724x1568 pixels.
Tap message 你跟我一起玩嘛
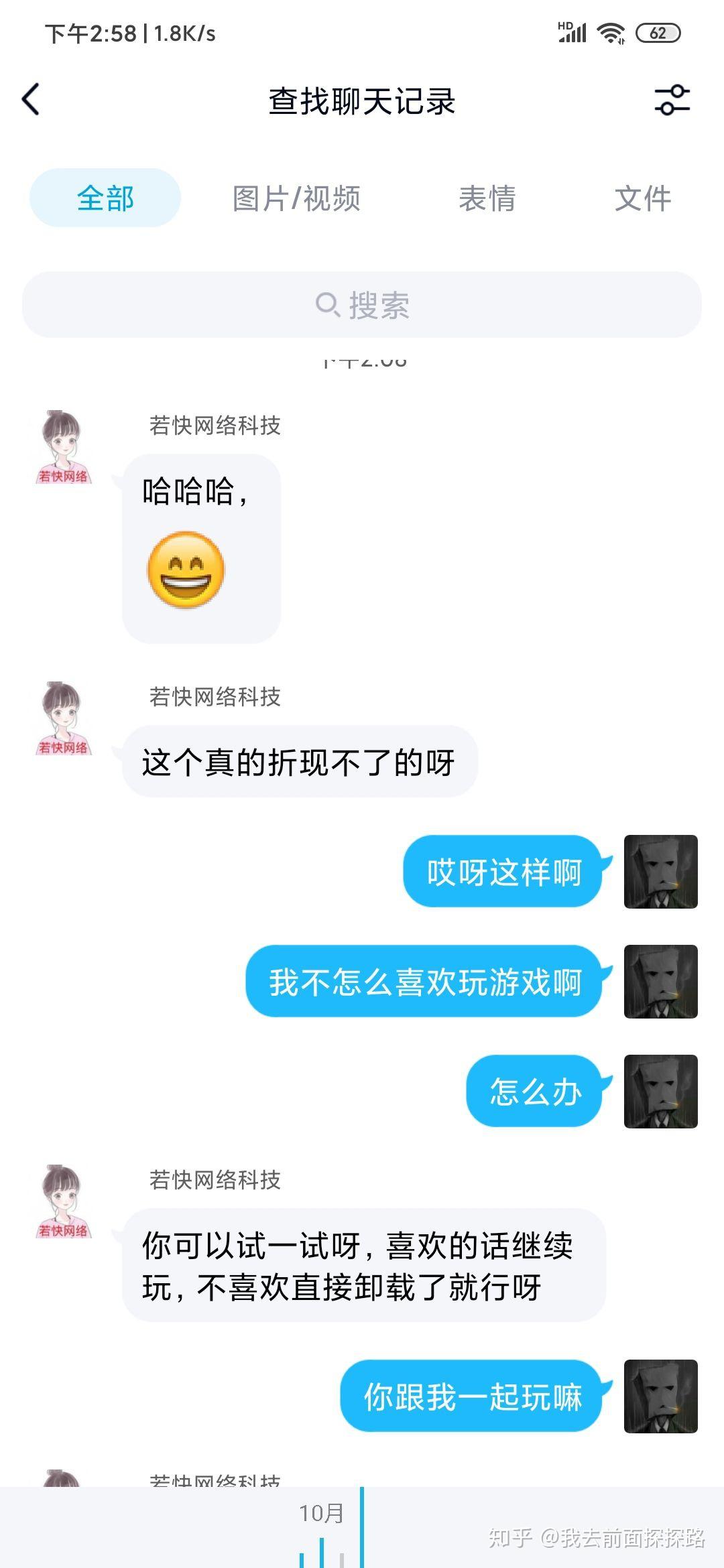pos(472,1398)
